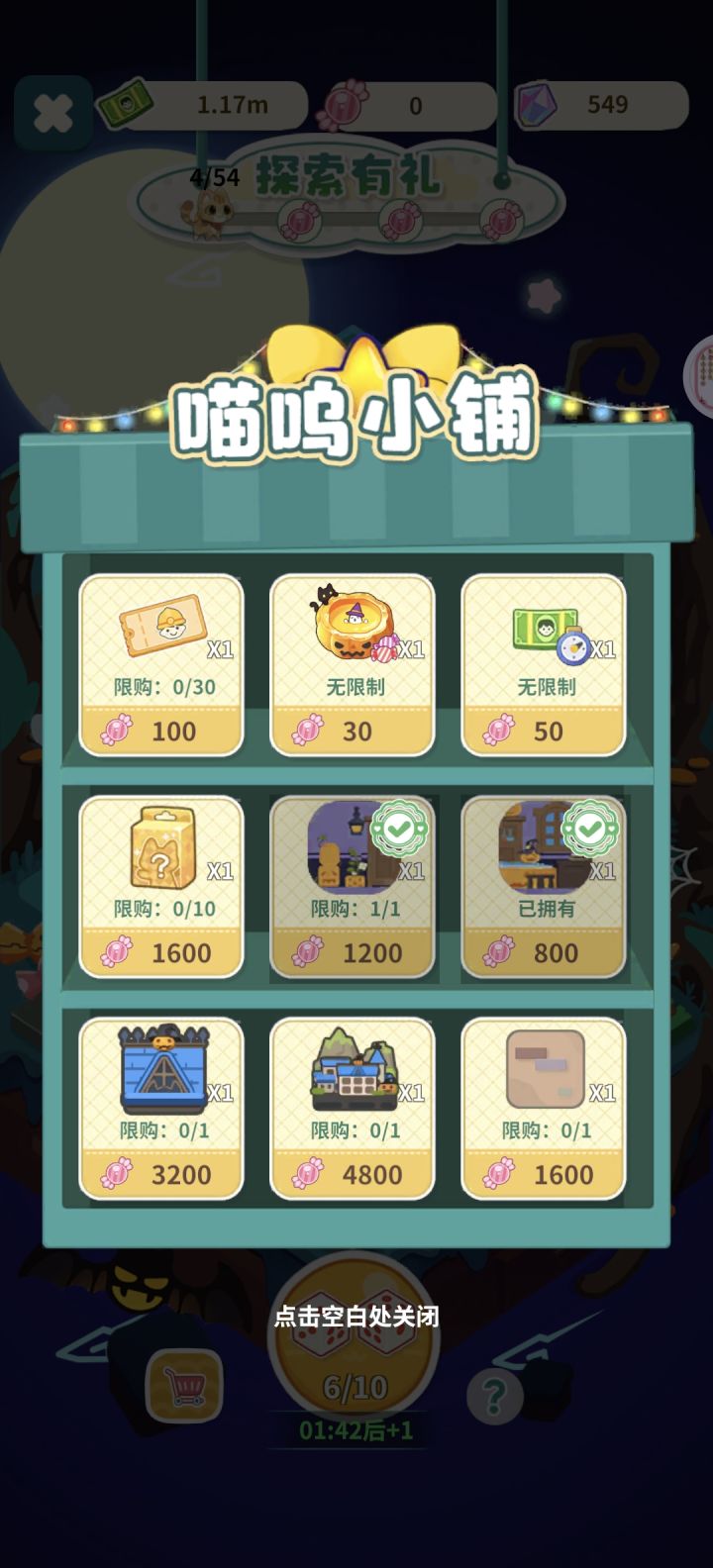Open the blue castle item costing 3200

pyautogui.click(x=161, y=1107)
